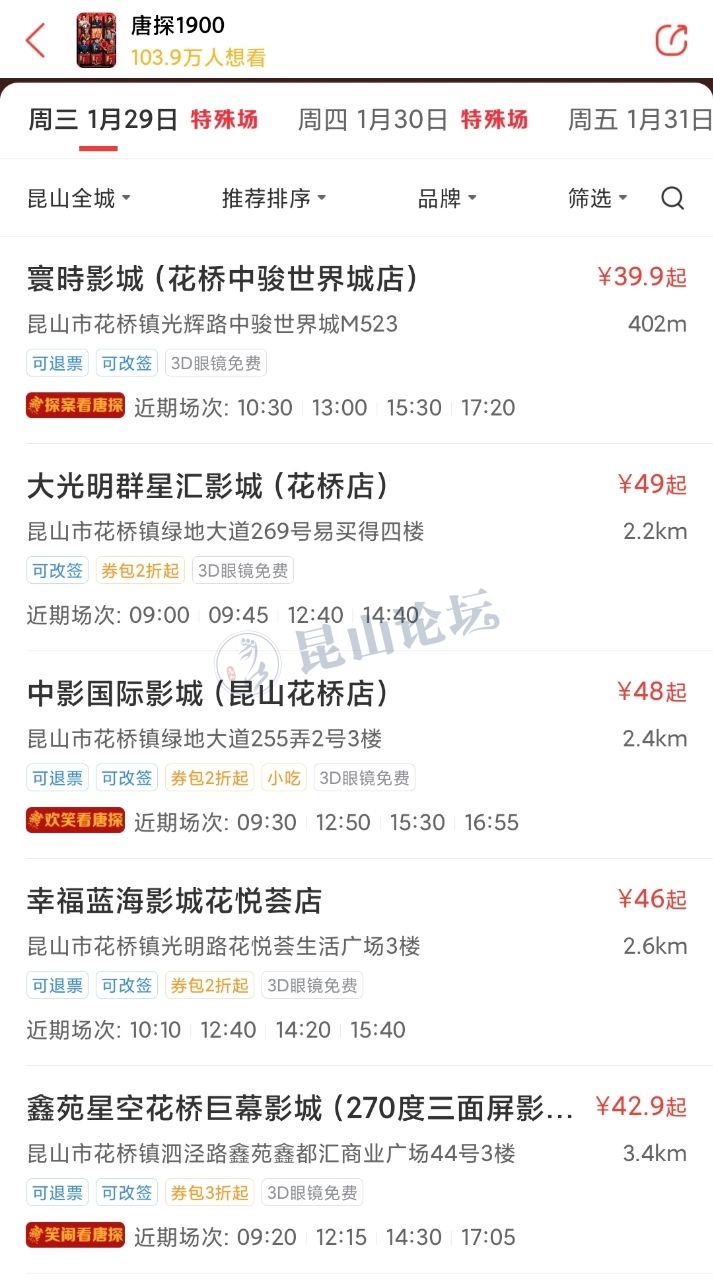Search for a cinema with the magnifier

(673, 198)
